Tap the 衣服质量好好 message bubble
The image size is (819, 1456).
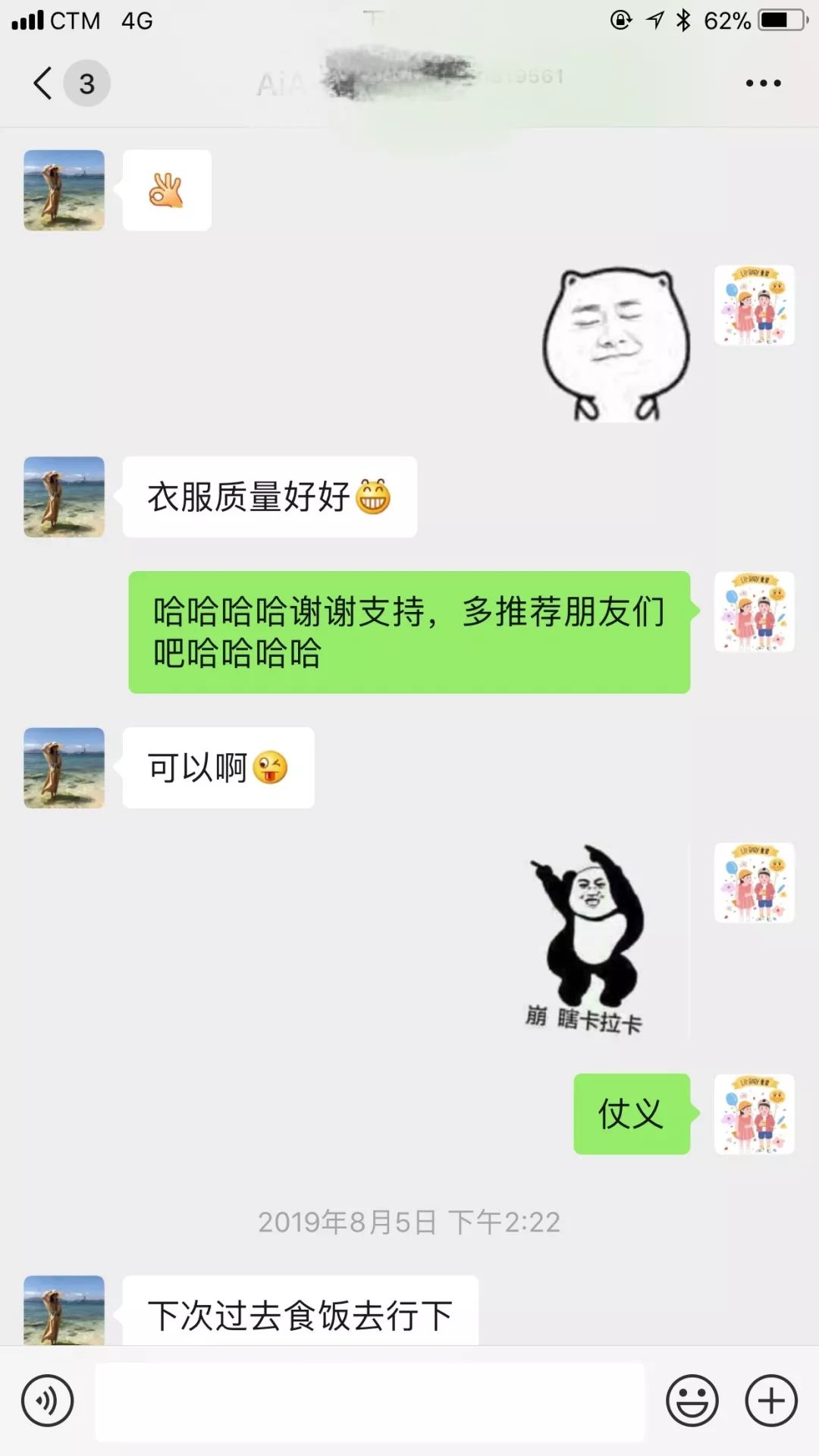(x=269, y=497)
